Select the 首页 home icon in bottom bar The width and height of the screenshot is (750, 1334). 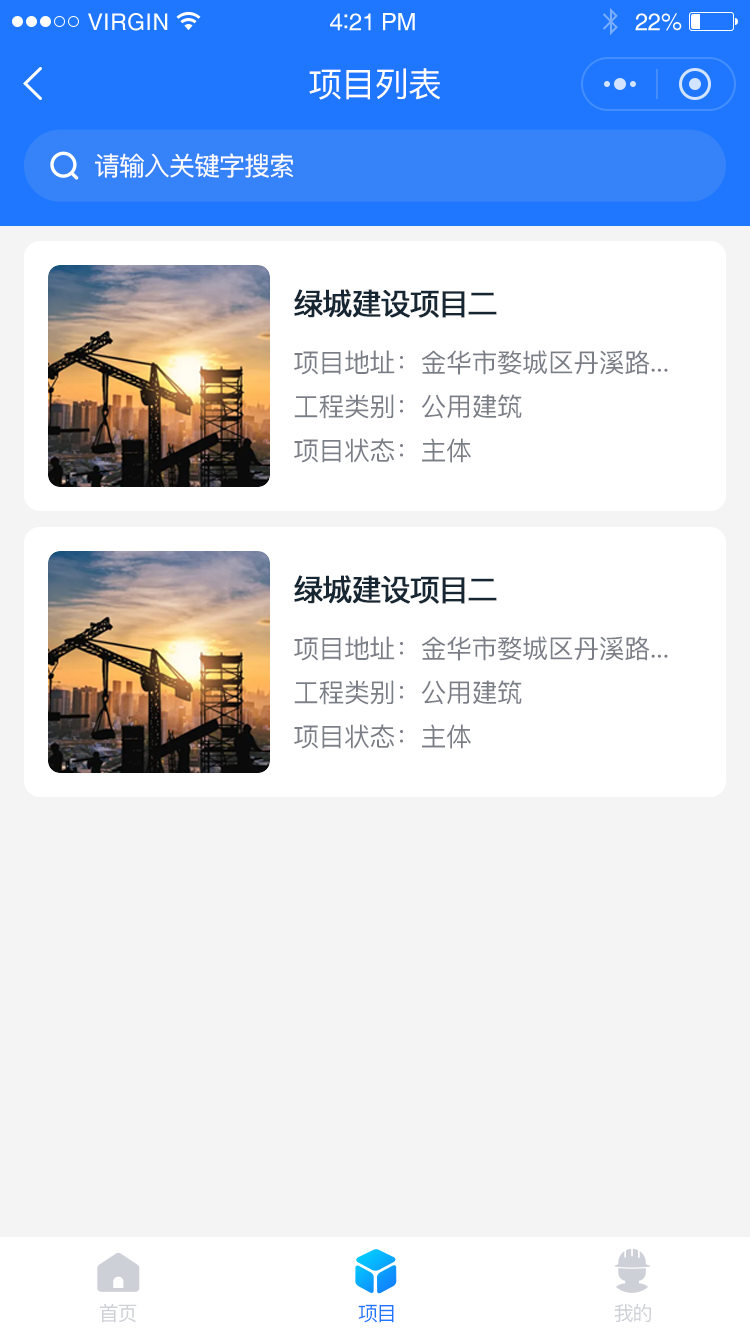[x=118, y=1274]
